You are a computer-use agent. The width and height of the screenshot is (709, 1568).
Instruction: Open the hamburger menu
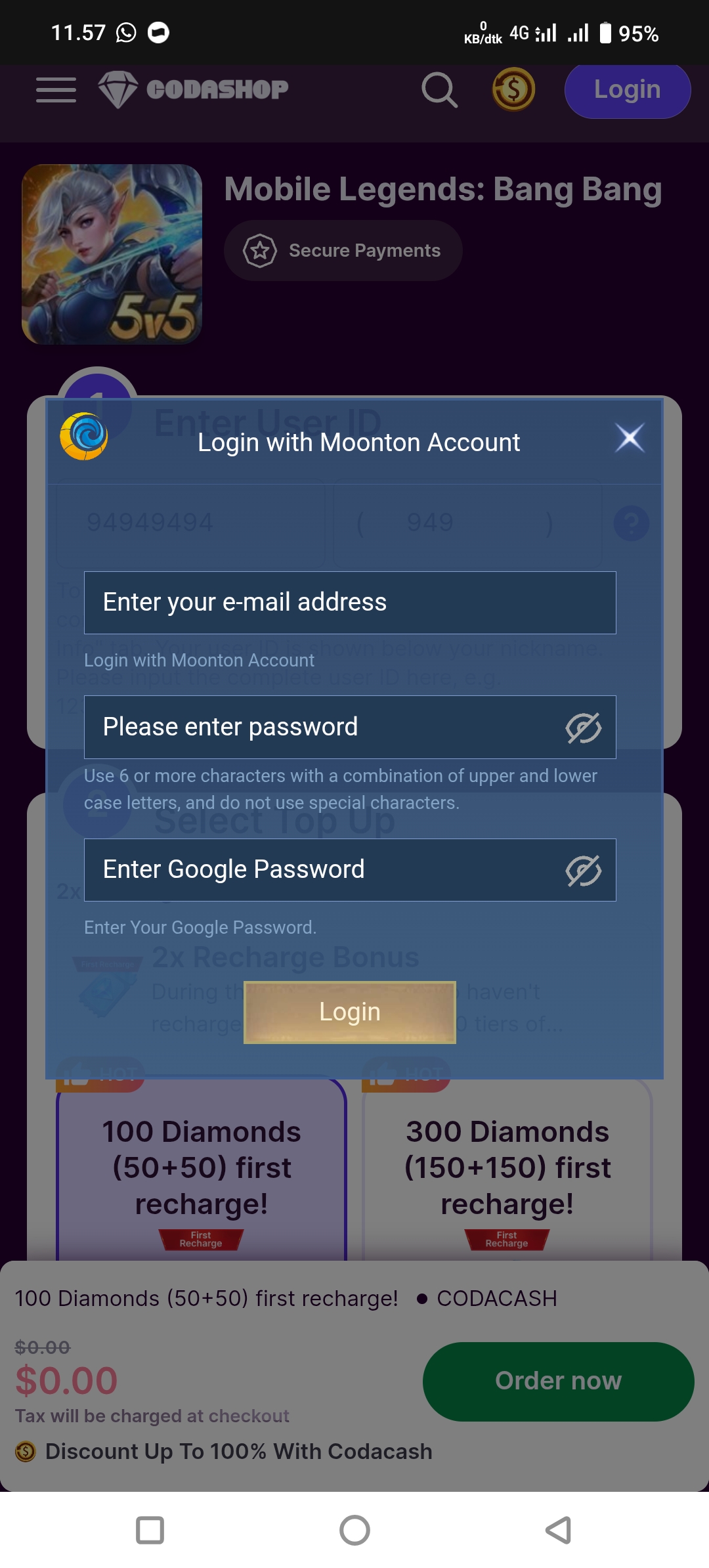click(x=56, y=89)
